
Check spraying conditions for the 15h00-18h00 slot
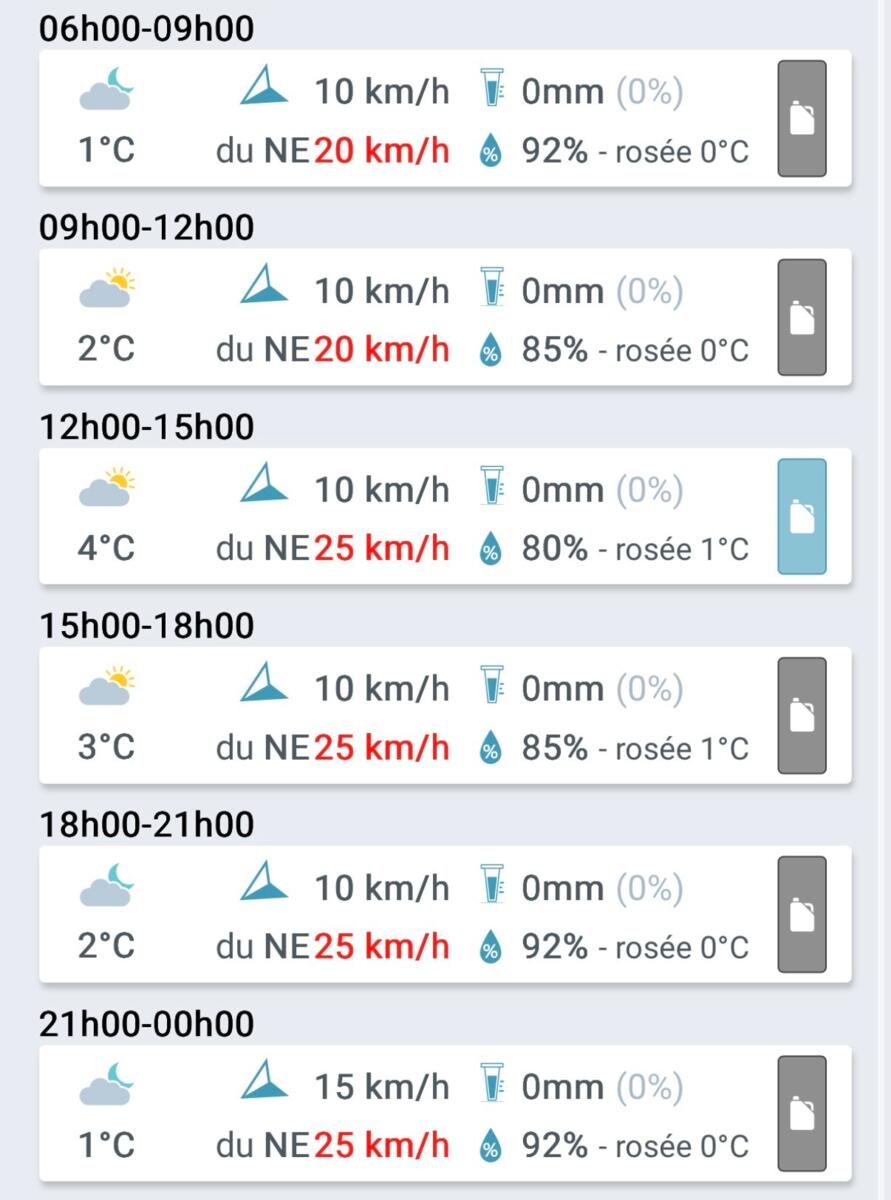(802, 715)
